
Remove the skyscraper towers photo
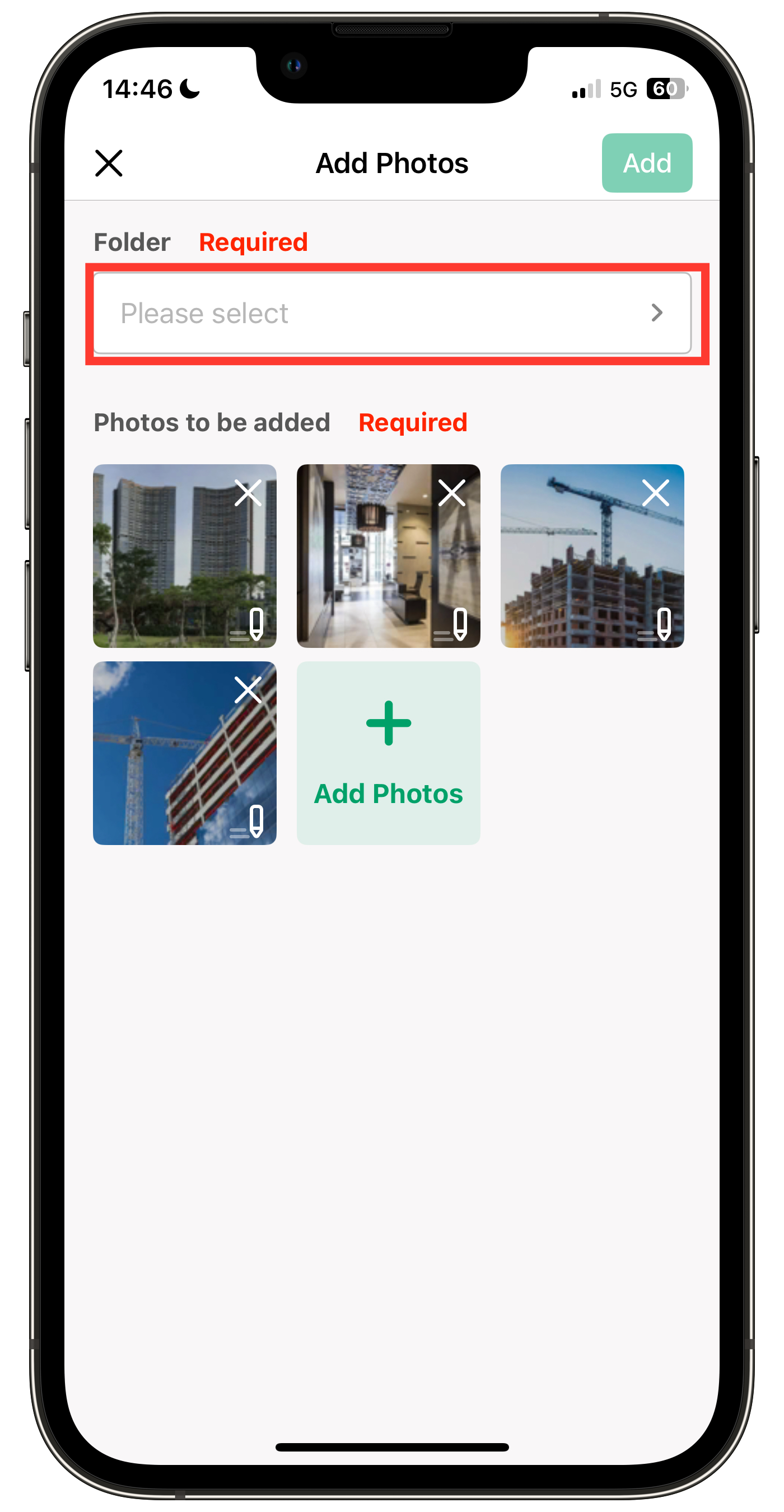point(248,493)
